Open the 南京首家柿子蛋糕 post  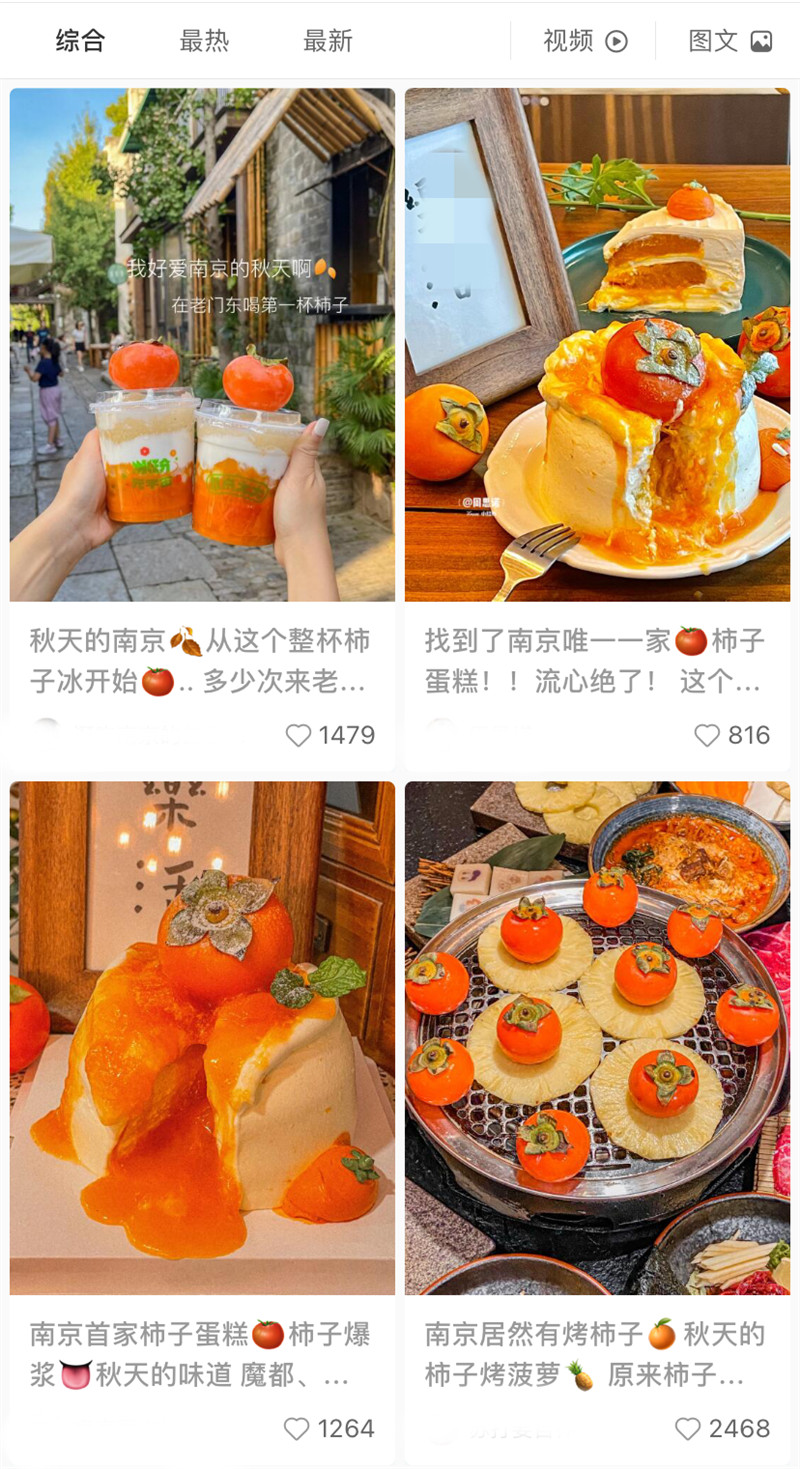[x=202, y=1038]
